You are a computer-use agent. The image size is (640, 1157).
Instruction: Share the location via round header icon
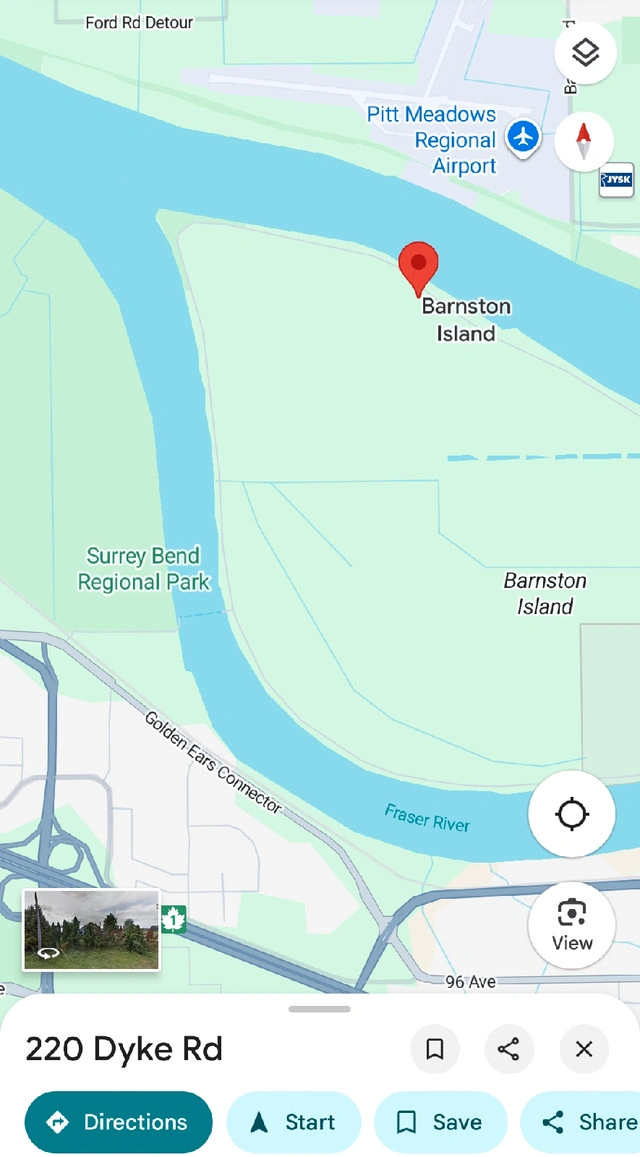pyautogui.click(x=509, y=1049)
